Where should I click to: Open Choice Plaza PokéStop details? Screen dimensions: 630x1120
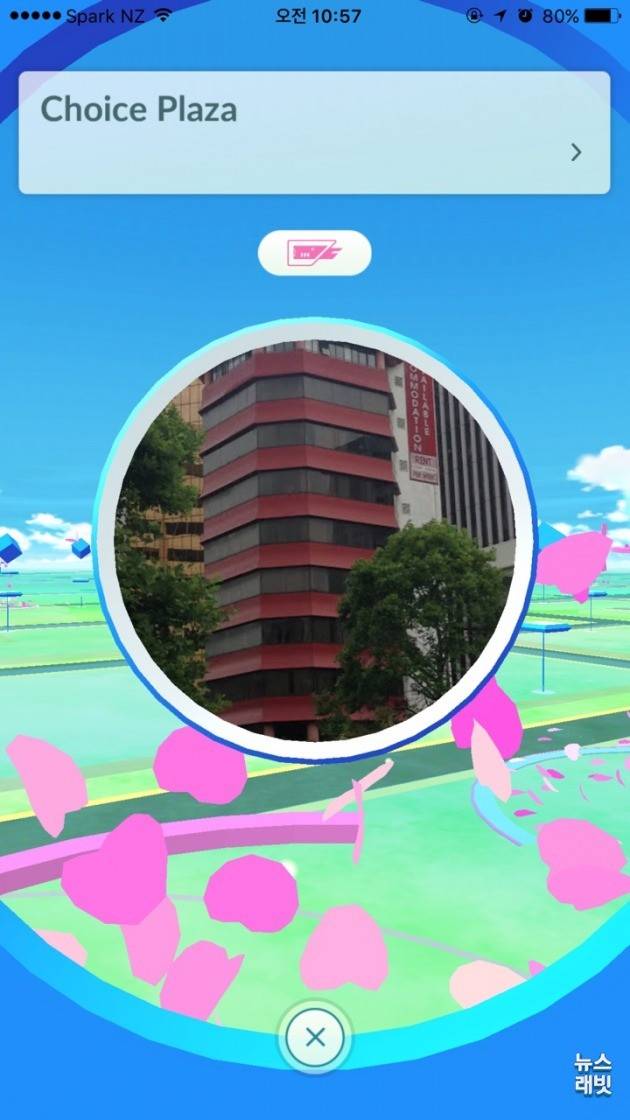[x=575, y=152]
